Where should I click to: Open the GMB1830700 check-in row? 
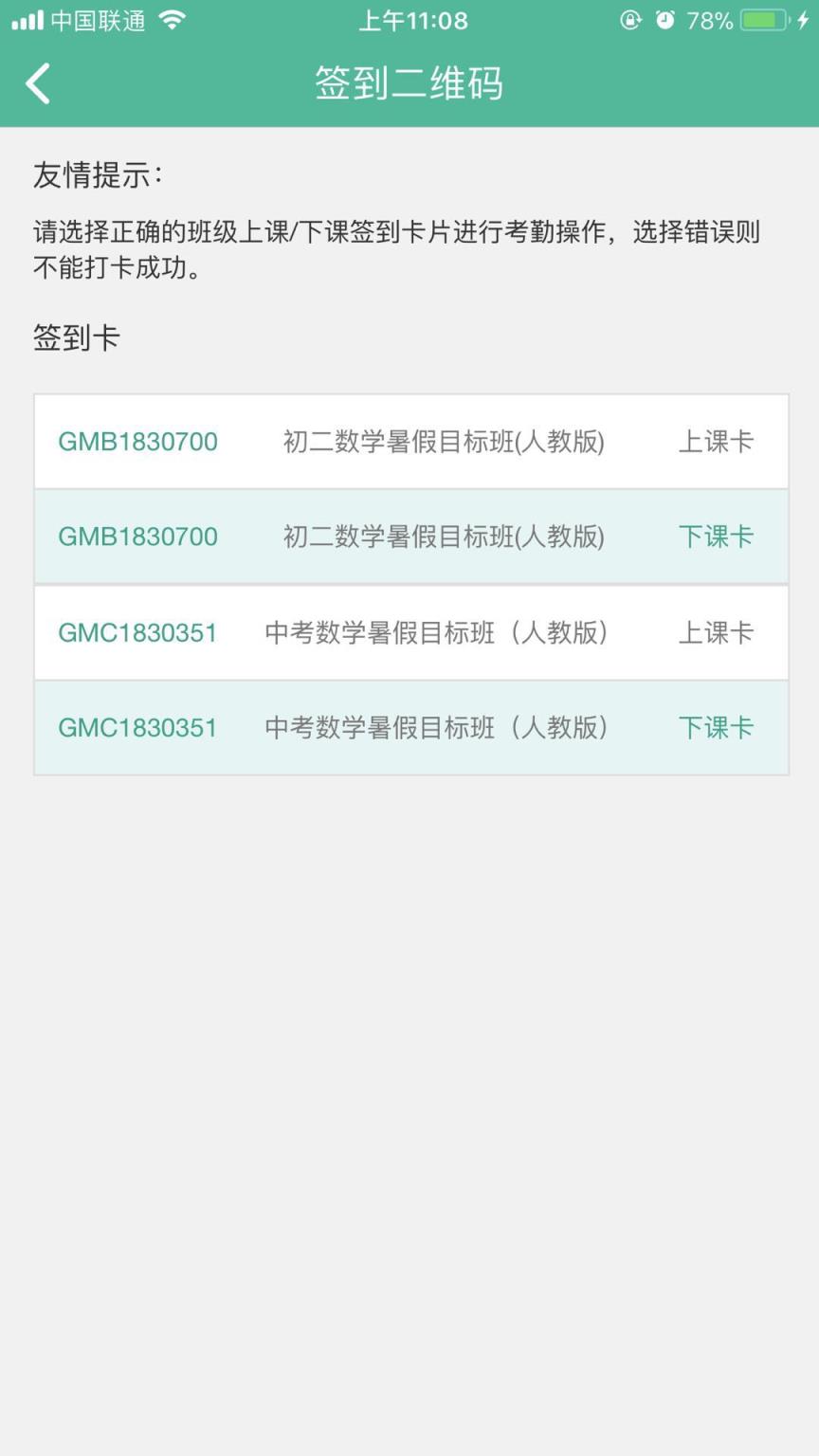pyautogui.click(x=411, y=442)
